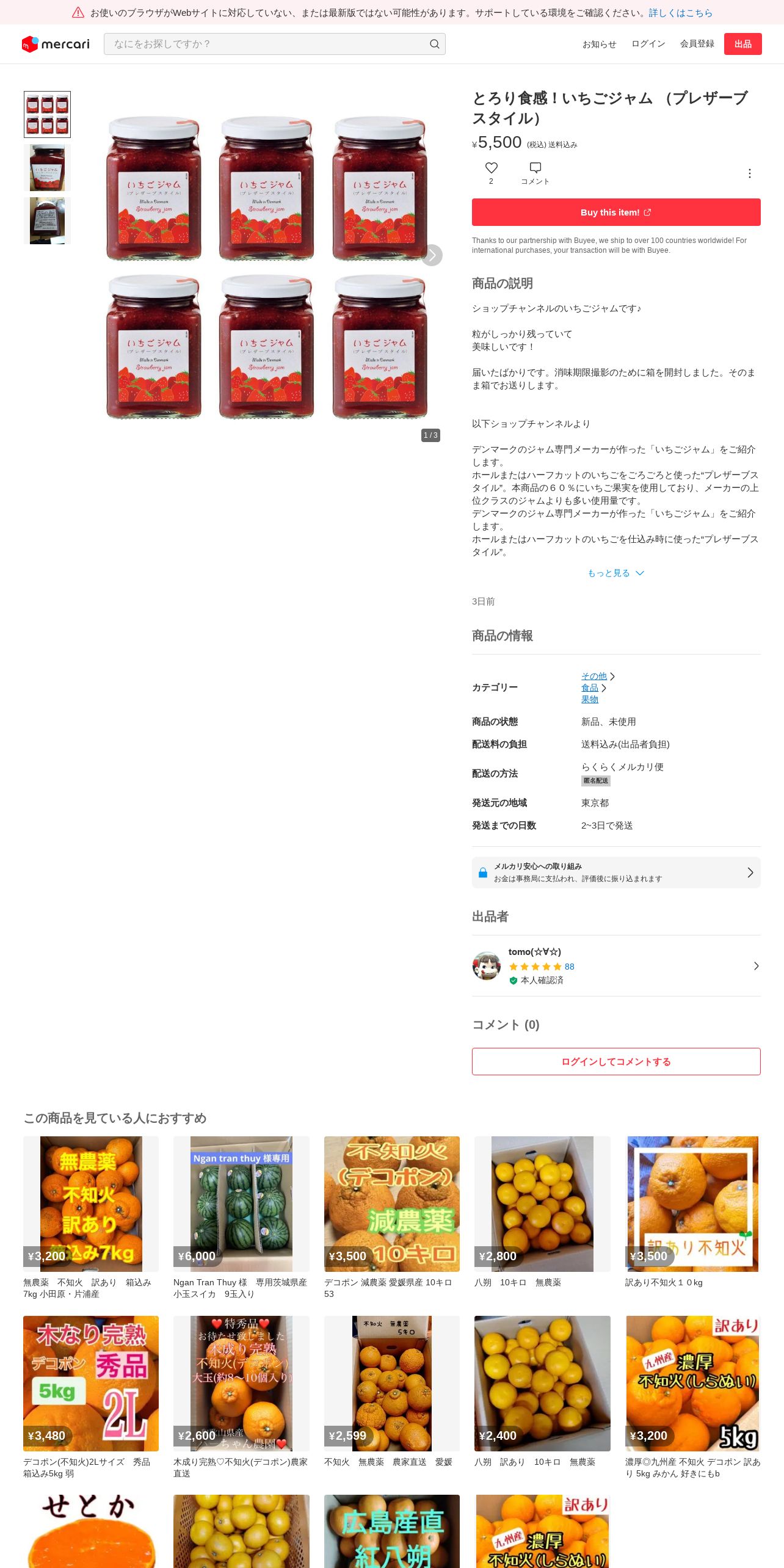Viewport: 784px width, 1568px height.
Task: Open メルカリ安心への取り組み info row
Action: click(x=615, y=873)
